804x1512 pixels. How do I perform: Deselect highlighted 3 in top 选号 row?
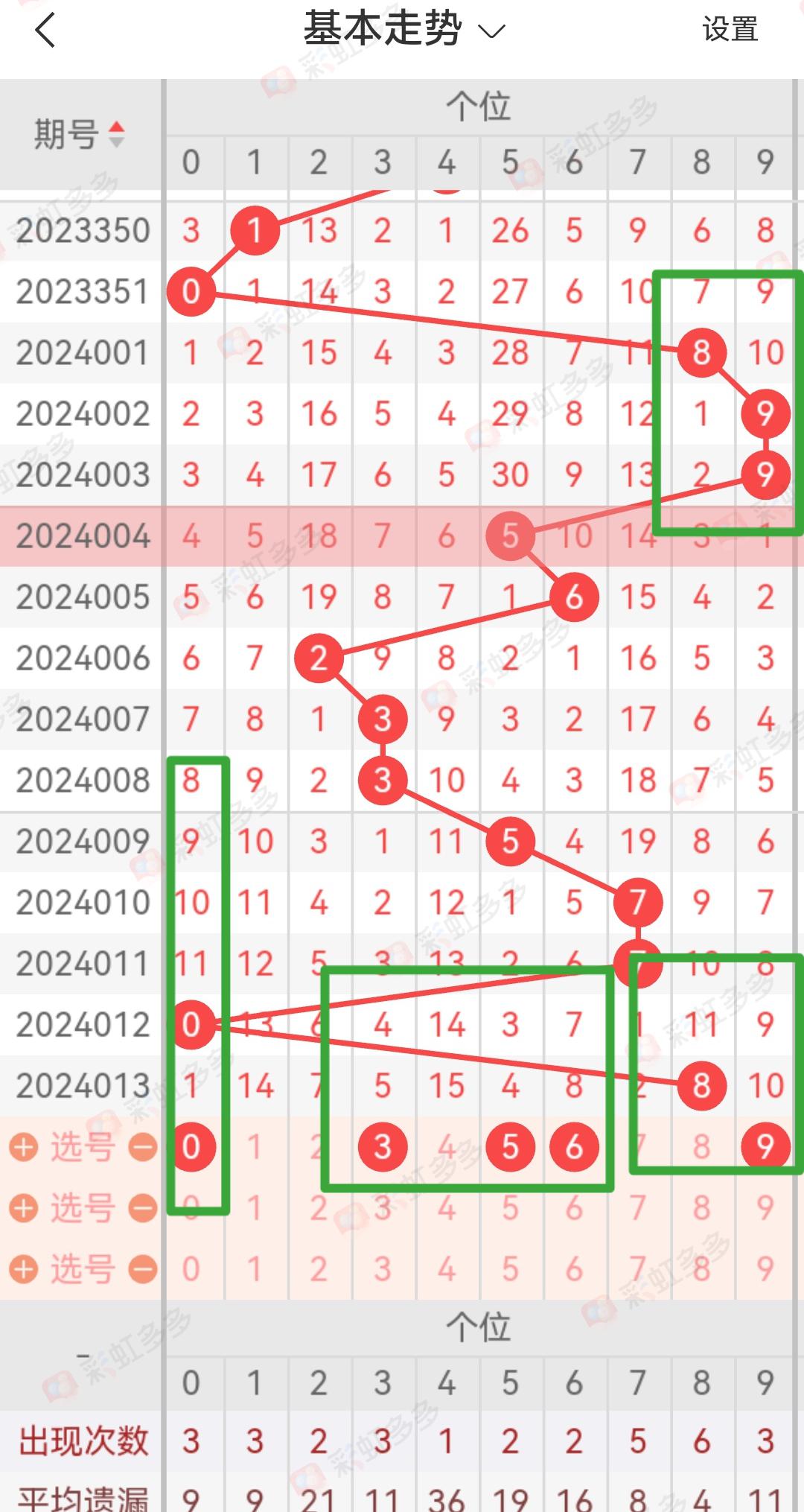pos(382,1147)
